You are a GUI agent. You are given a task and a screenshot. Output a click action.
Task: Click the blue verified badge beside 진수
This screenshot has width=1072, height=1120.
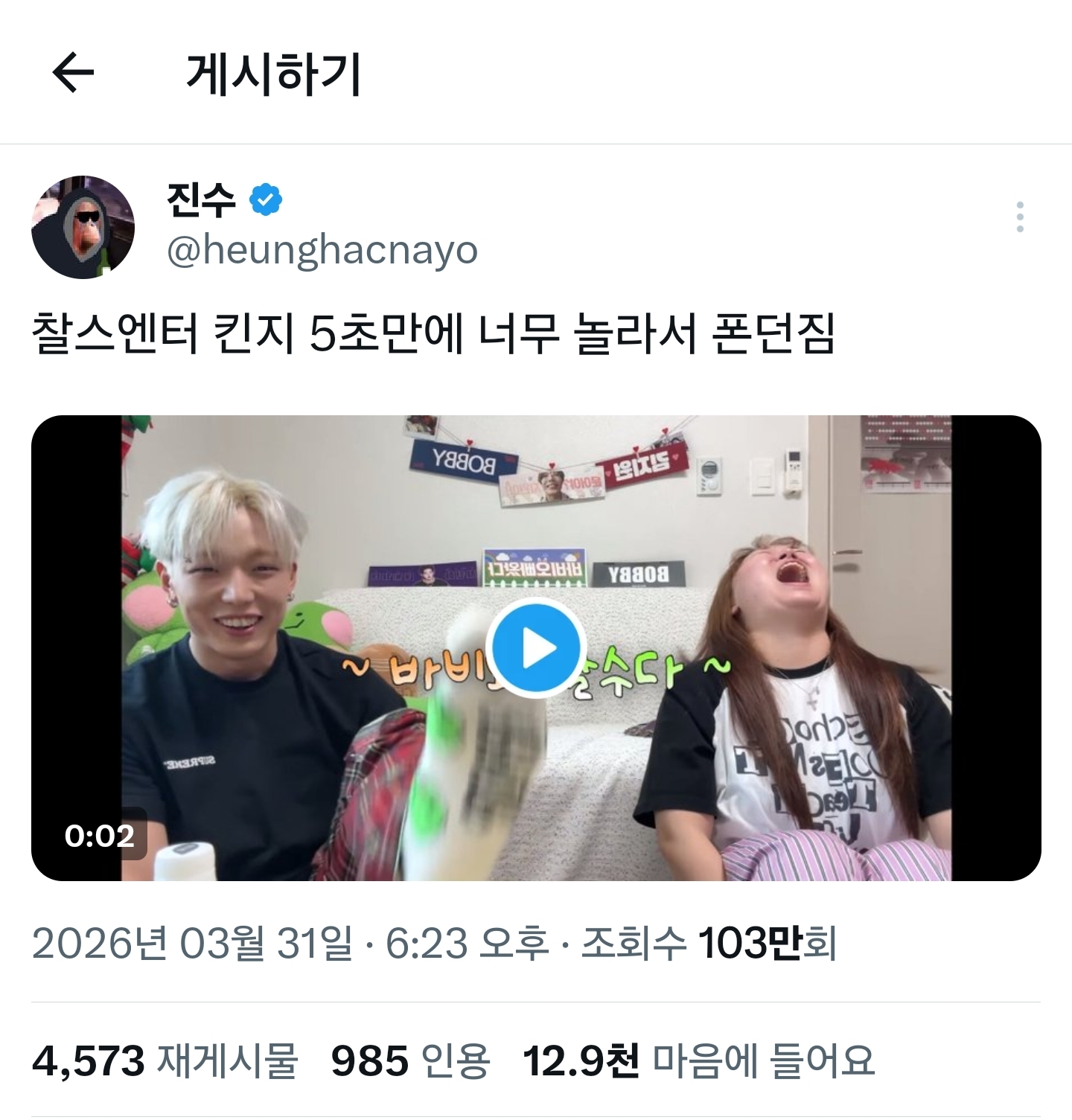(x=267, y=198)
